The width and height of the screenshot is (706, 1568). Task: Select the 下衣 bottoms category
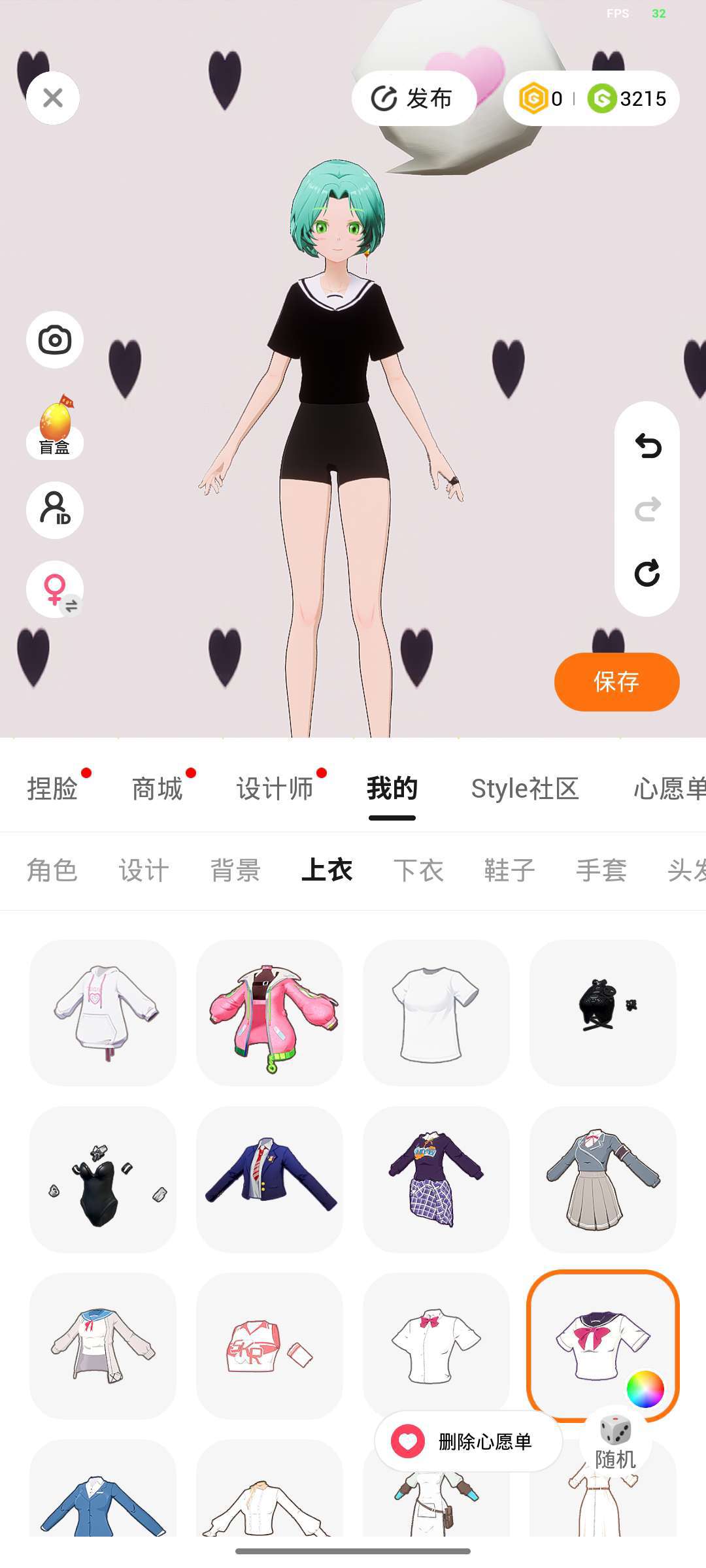pyautogui.click(x=418, y=870)
